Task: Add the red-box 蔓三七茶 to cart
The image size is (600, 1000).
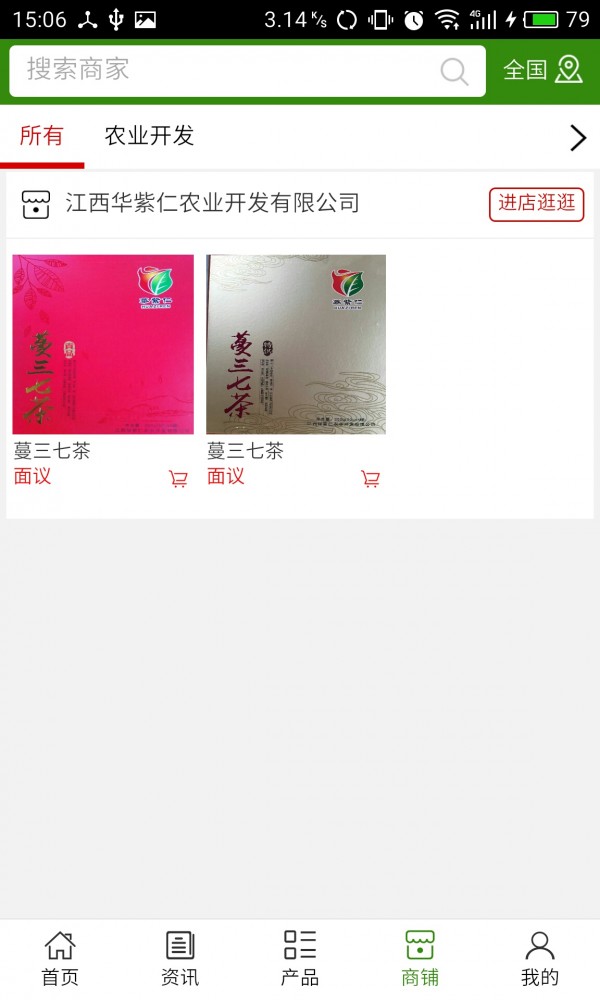Action: point(178,479)
